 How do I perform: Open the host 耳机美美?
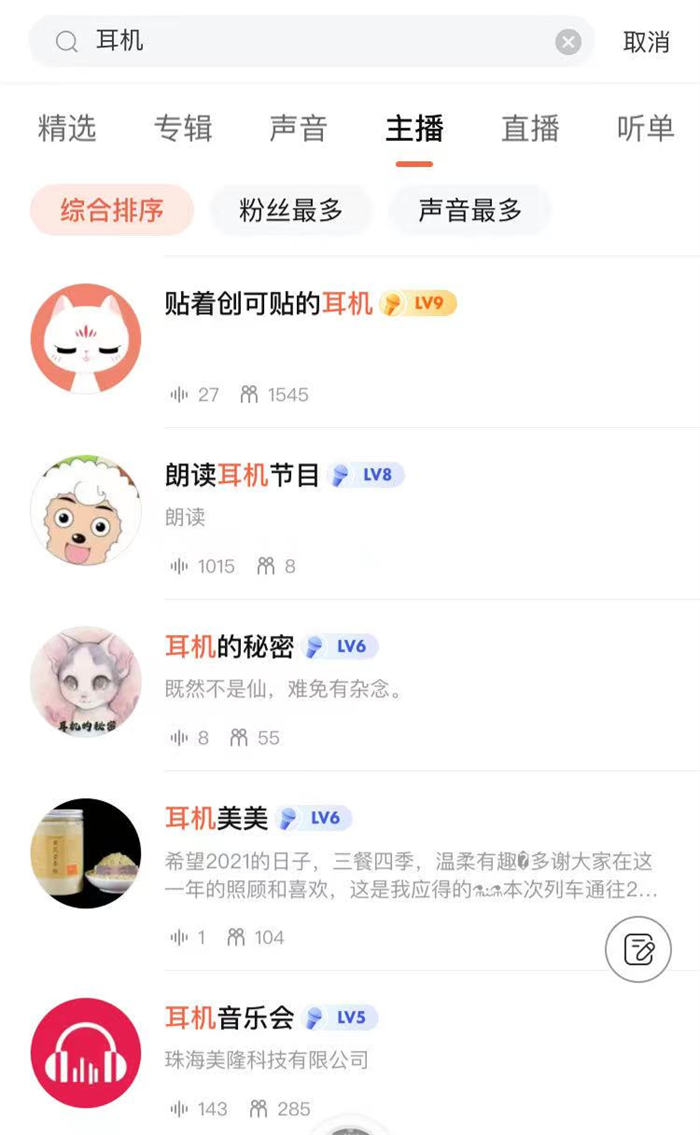(217, 819)
